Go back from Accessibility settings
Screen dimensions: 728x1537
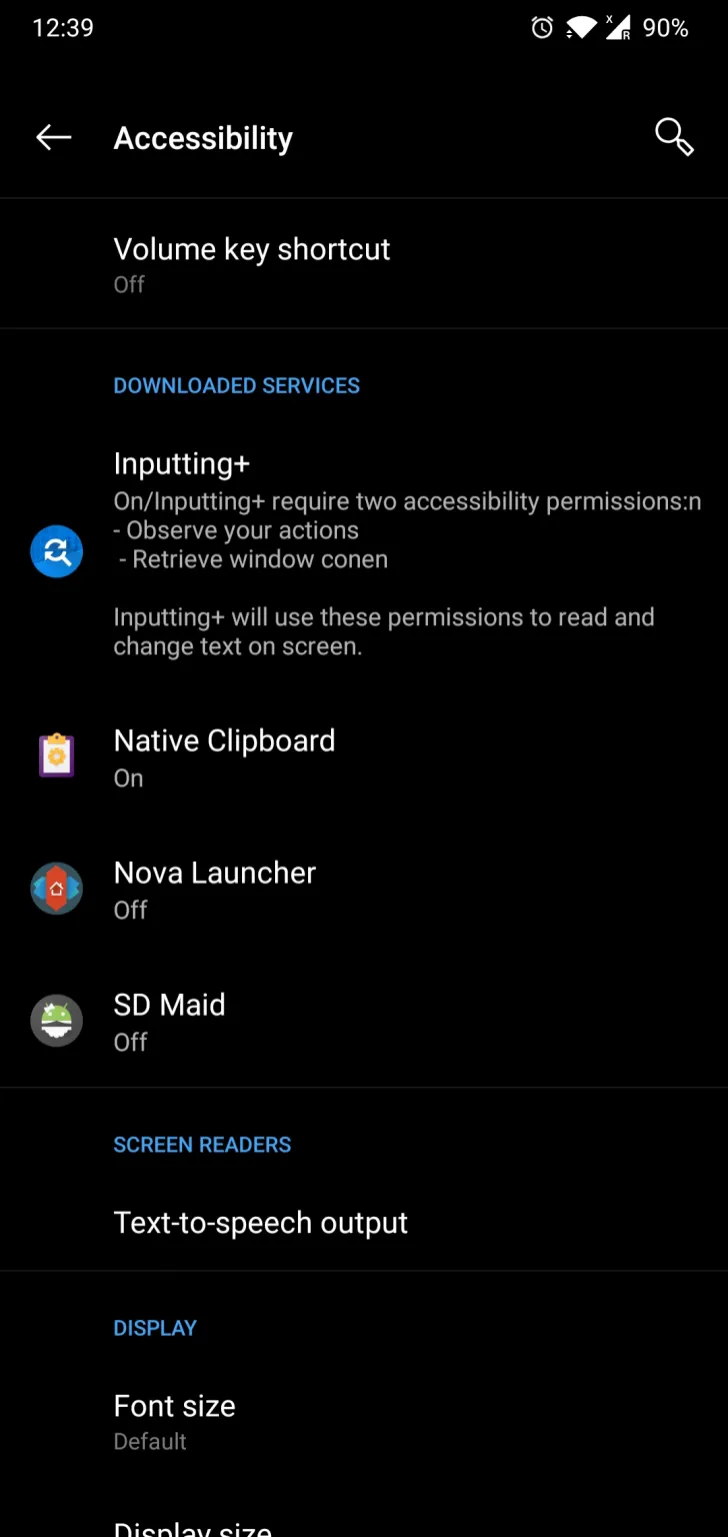[53, 138]
